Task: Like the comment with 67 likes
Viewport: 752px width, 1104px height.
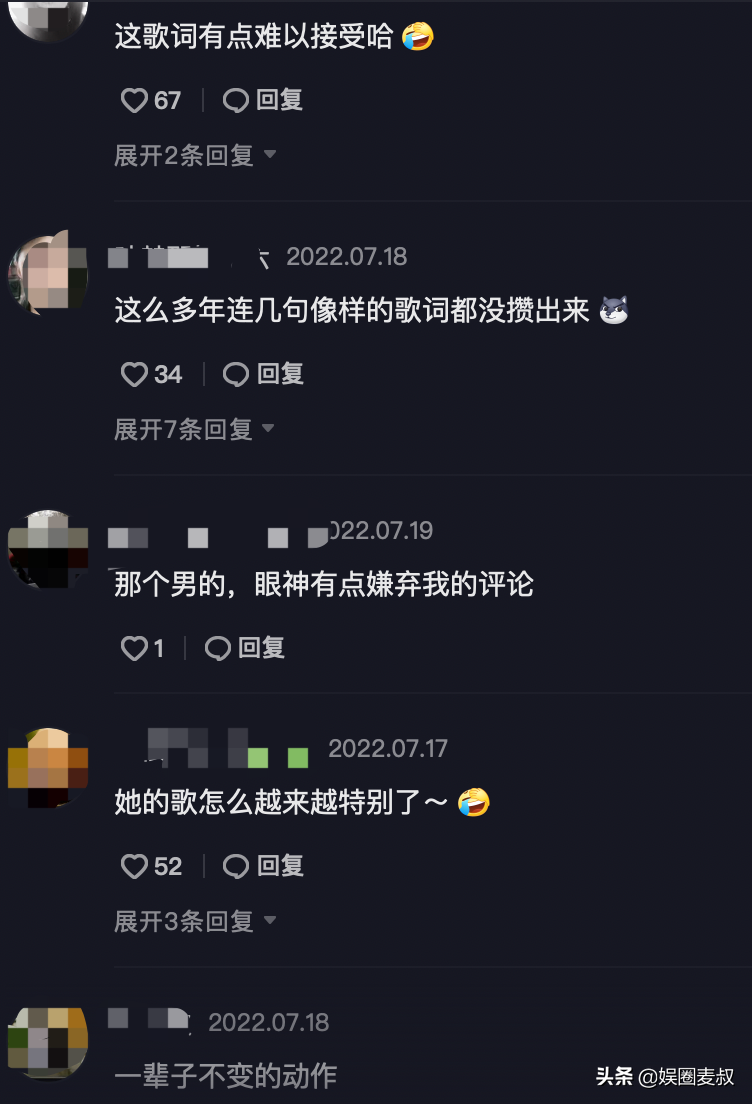Action: pyautogui.click(x=134, y=100)
